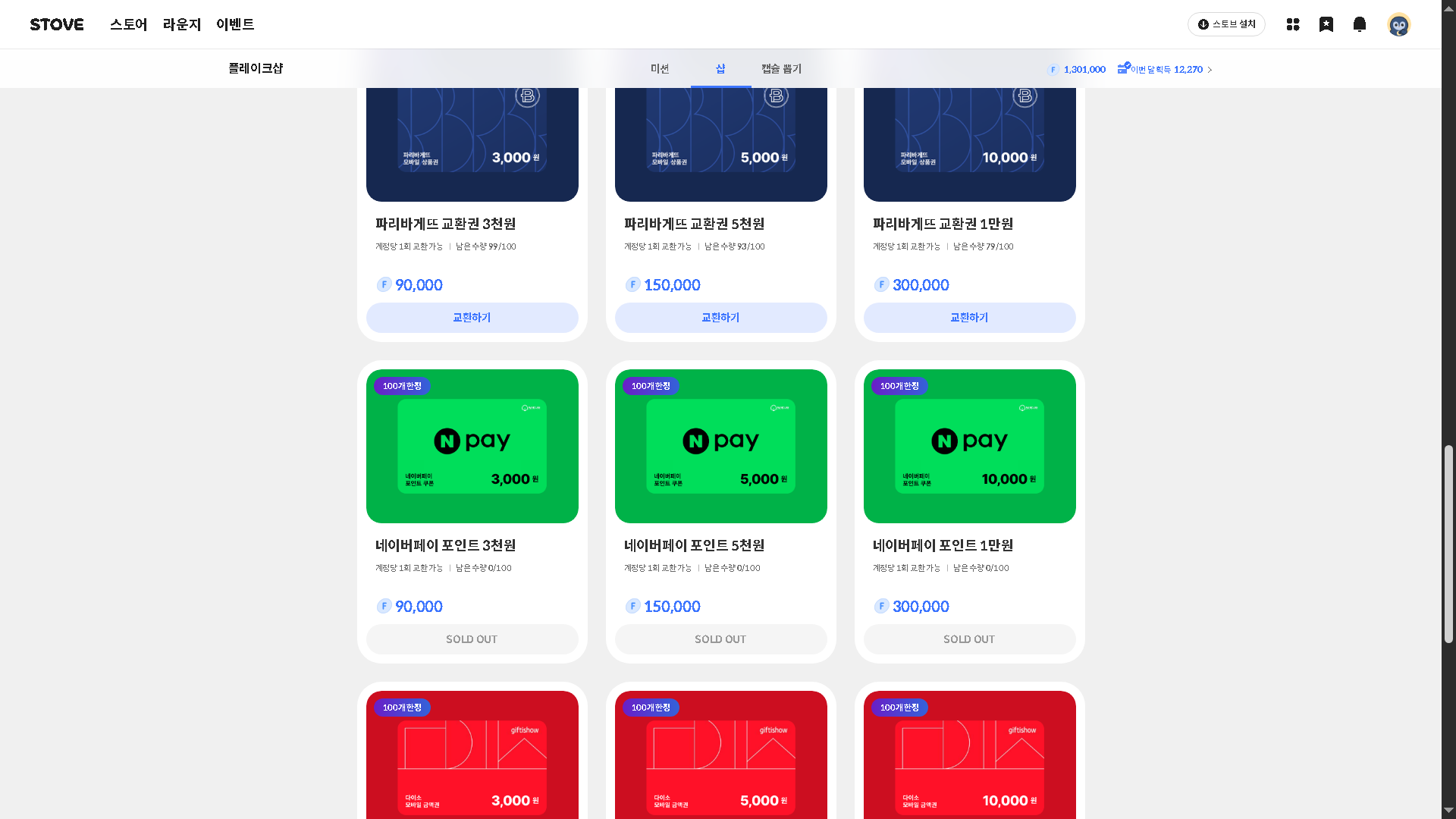
Task: Switch to the 캡슐 뽑기 tab
Action: coord(781,69)
